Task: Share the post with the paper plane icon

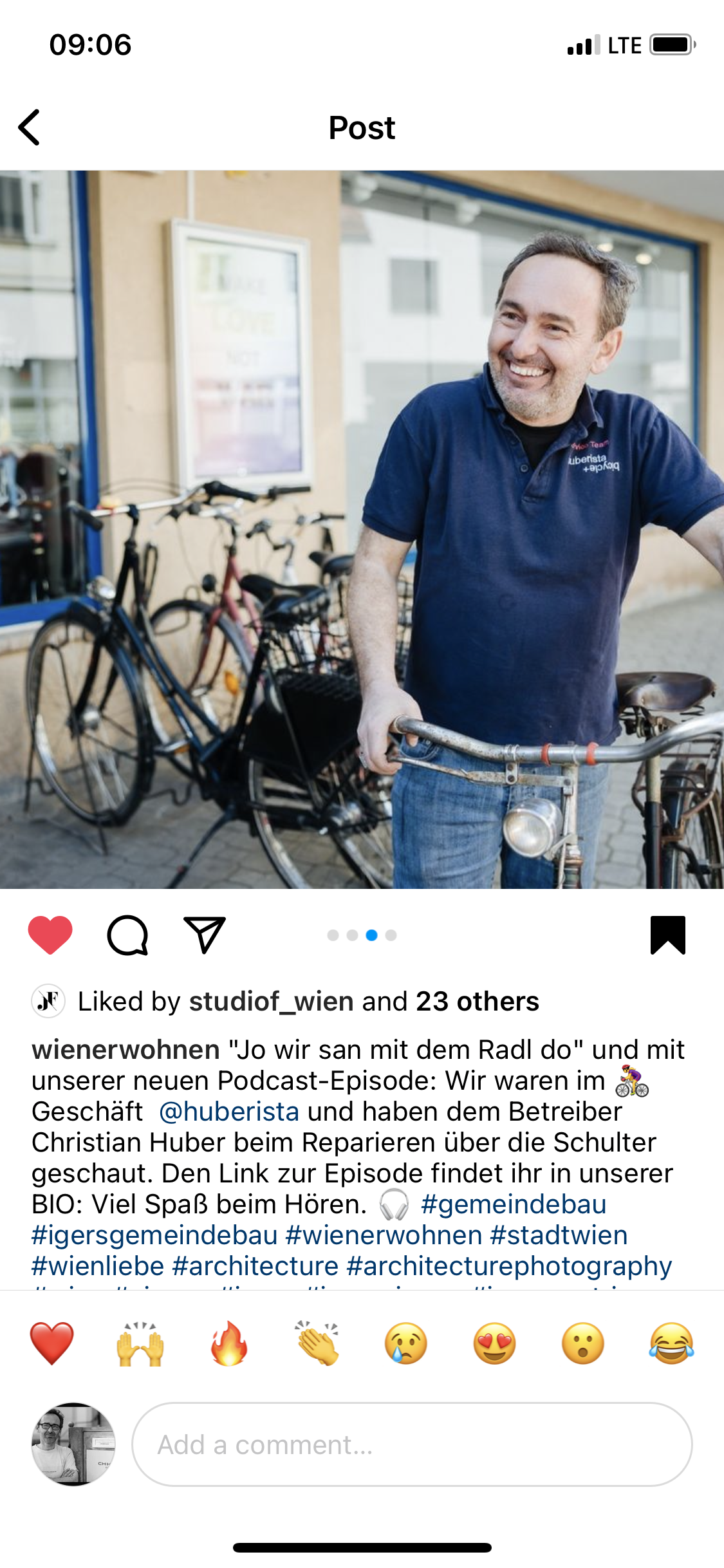Action: coord(205,935)
